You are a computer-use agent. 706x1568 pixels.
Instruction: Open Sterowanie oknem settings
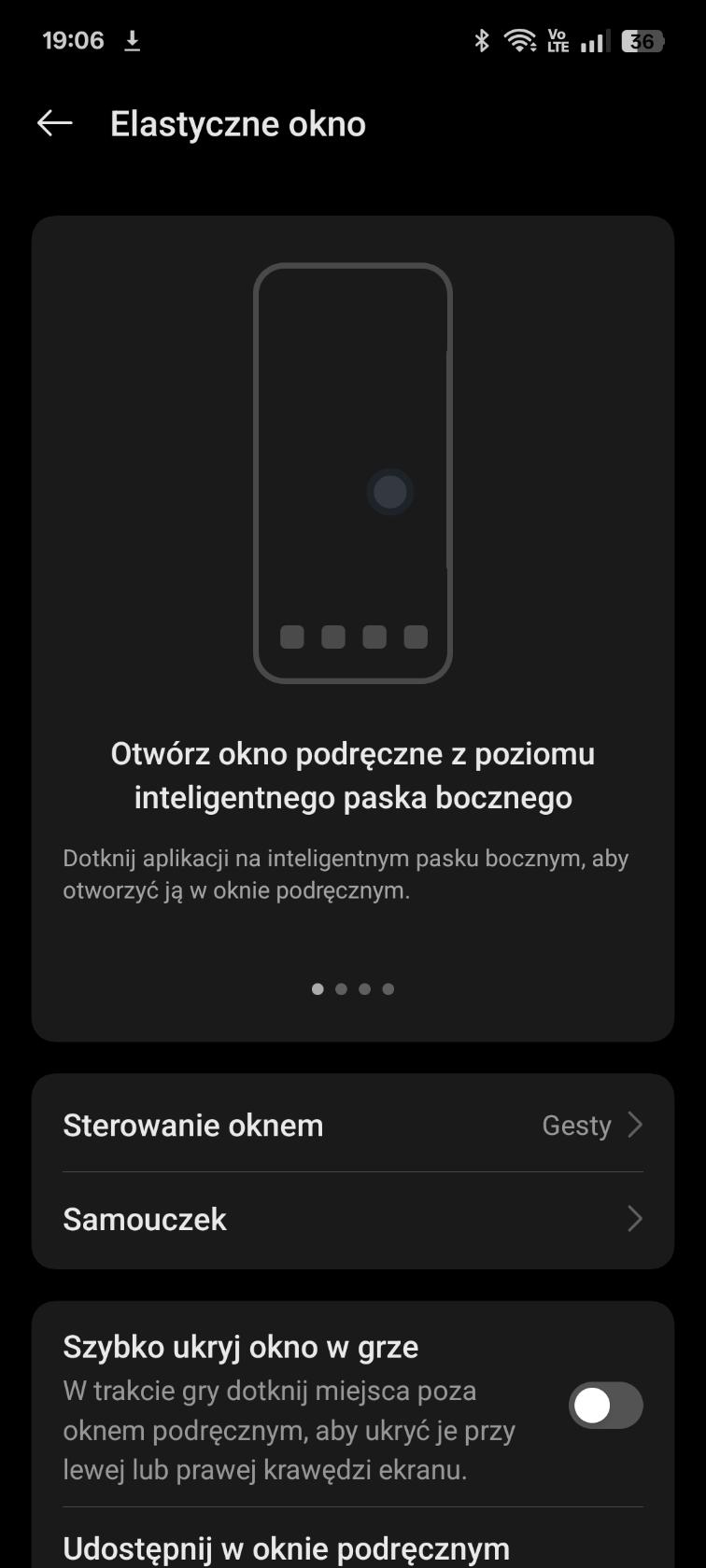point(352,1125)
